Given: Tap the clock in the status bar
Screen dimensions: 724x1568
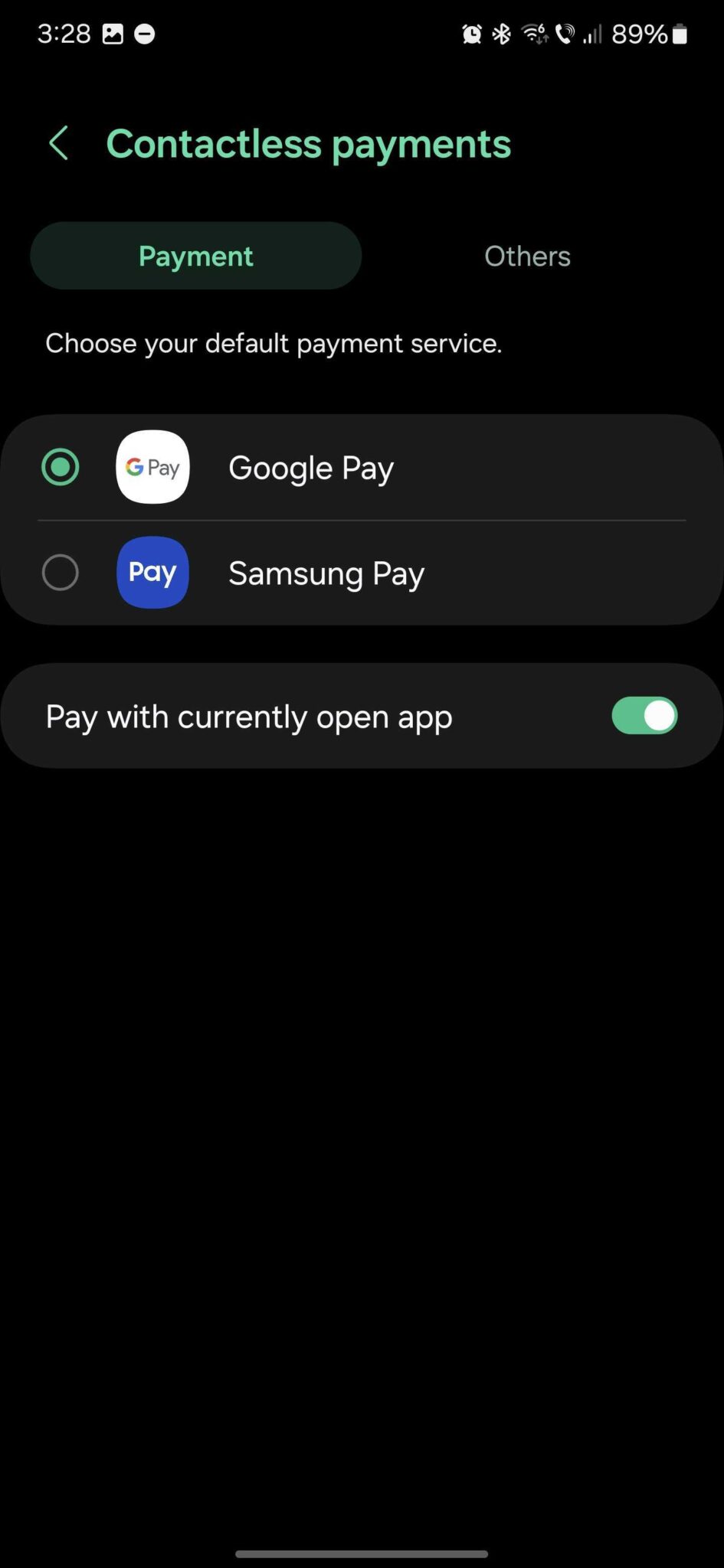Looking at the screenshot, I should point(63,33).
